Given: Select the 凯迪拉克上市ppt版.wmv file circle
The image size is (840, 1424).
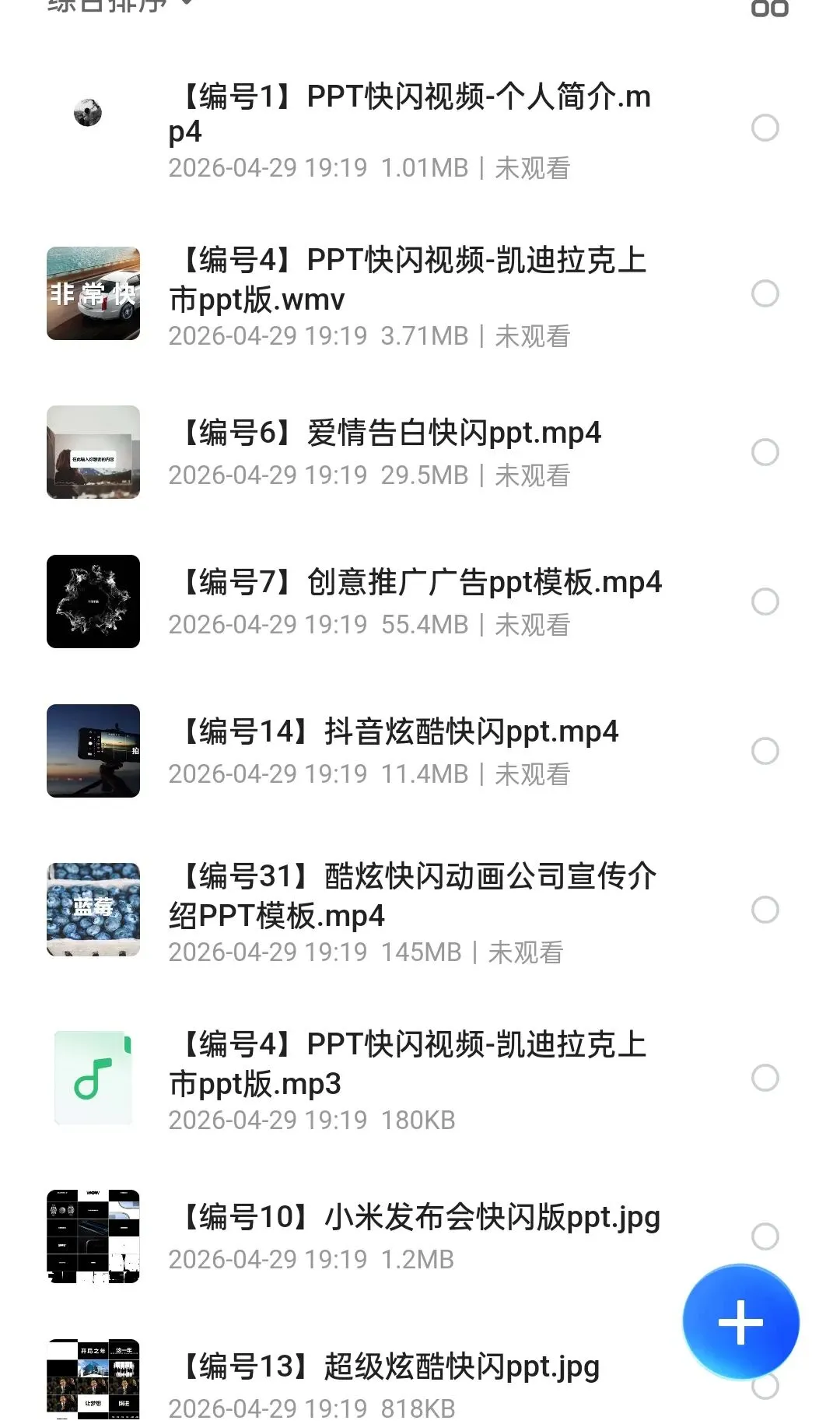Looking at the screenshot, I should (765, 293).
